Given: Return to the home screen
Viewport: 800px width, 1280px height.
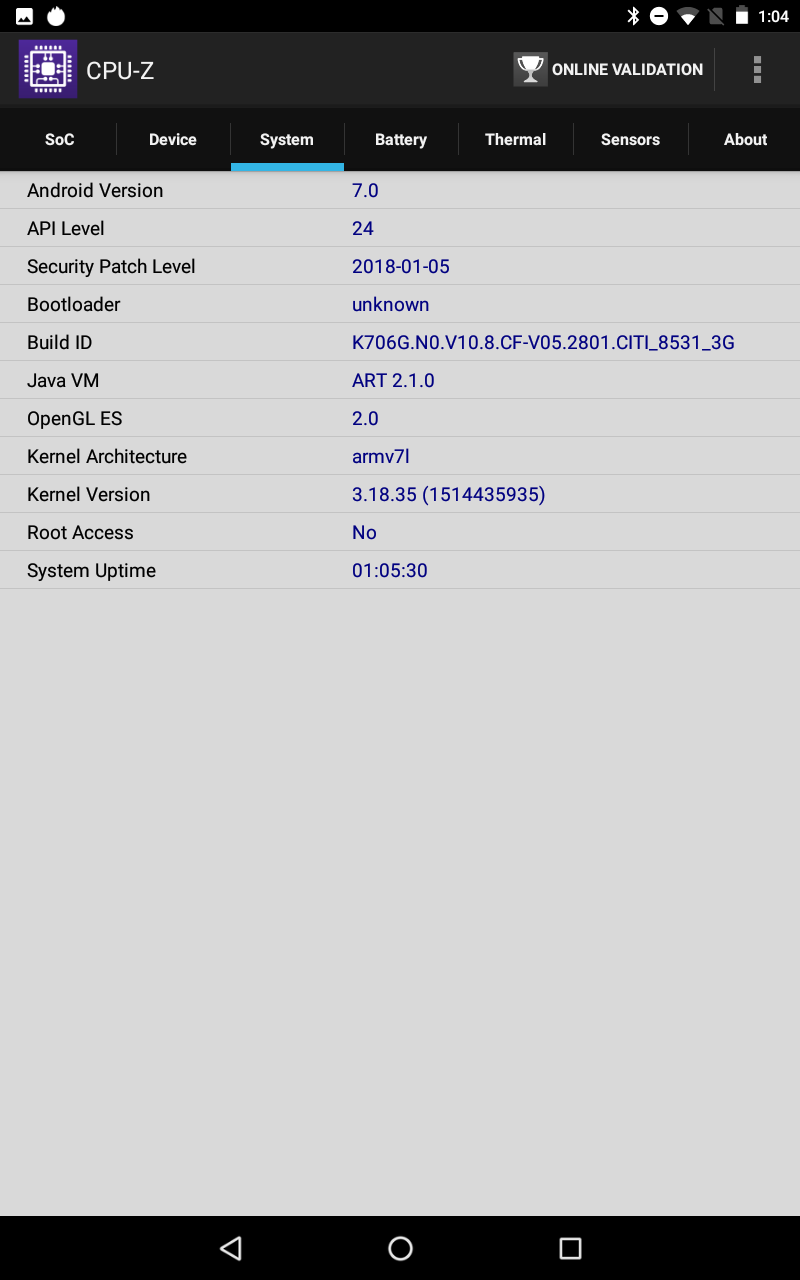Looking at the screenshot, I should click(400, 1247).
